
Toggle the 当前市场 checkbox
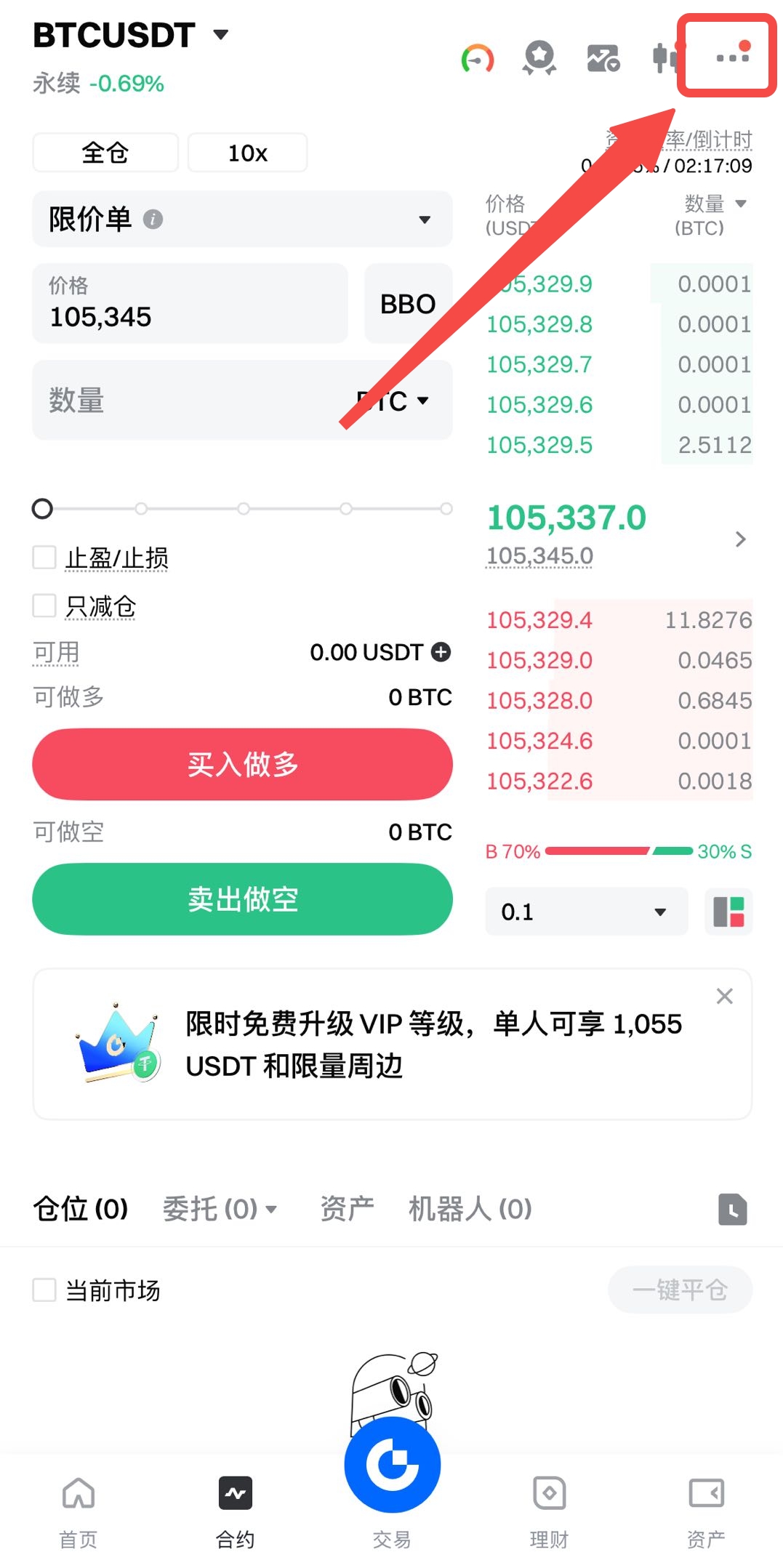tap(44, 1290)
